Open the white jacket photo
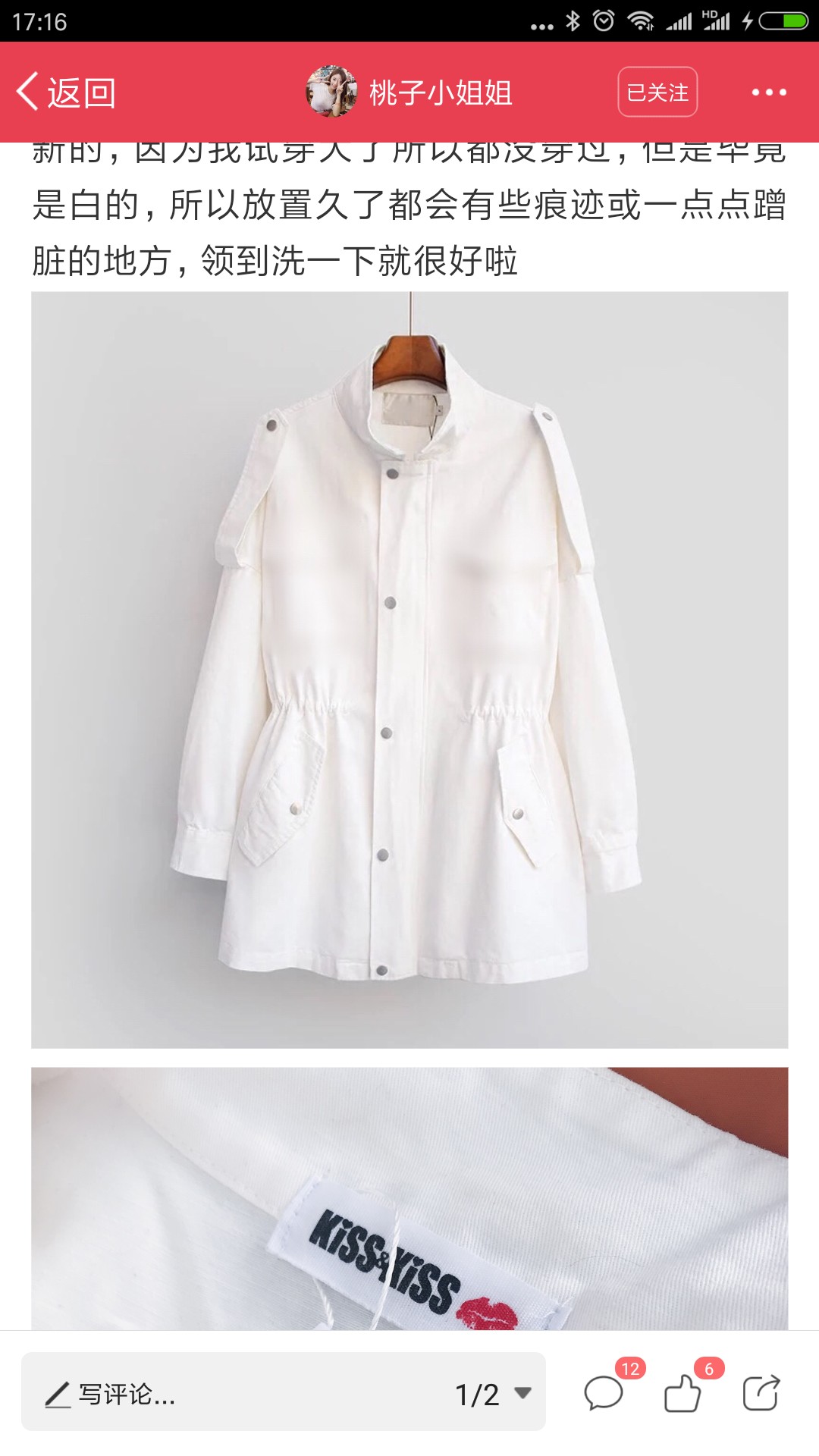This screenshot has width=819, height=1456. 409,670
